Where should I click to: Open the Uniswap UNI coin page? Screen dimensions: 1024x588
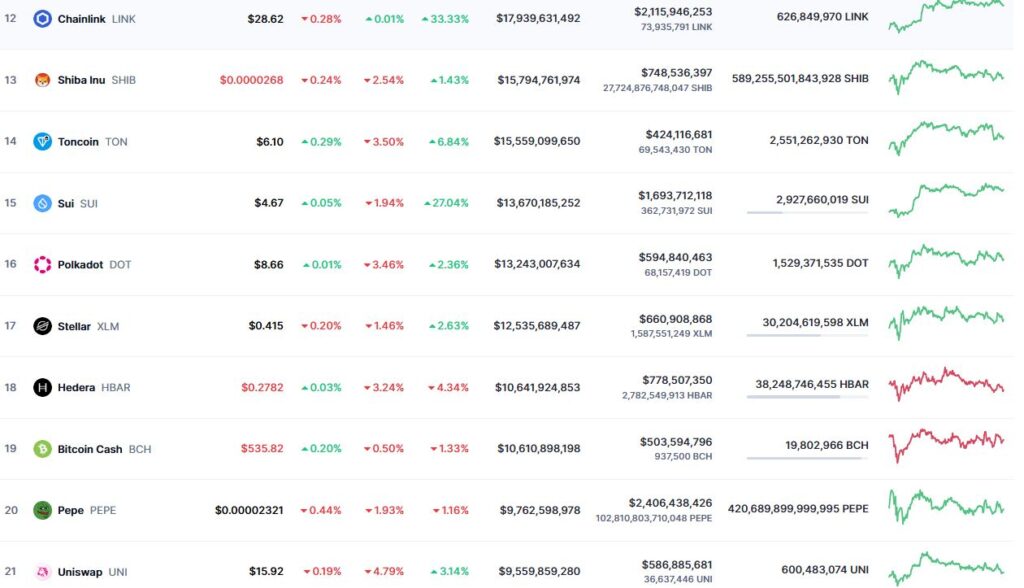click(78, 572)
